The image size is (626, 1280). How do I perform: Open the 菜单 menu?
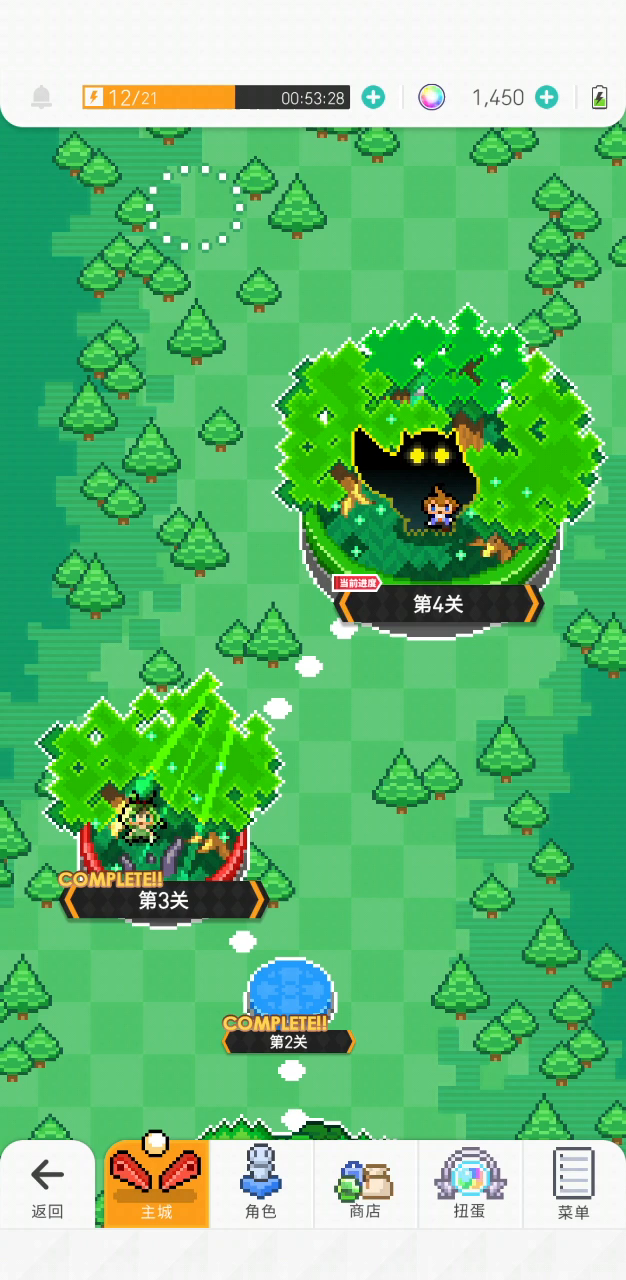pyautogui.click(x=574, y=1185)
